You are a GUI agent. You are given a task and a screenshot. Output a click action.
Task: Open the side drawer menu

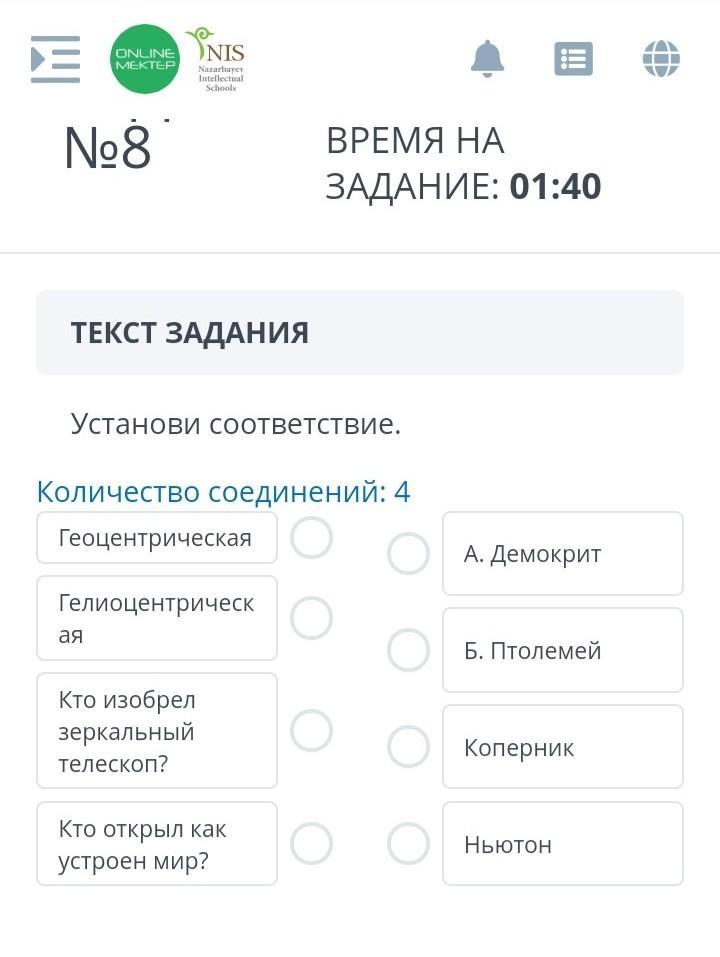point(55,59)
